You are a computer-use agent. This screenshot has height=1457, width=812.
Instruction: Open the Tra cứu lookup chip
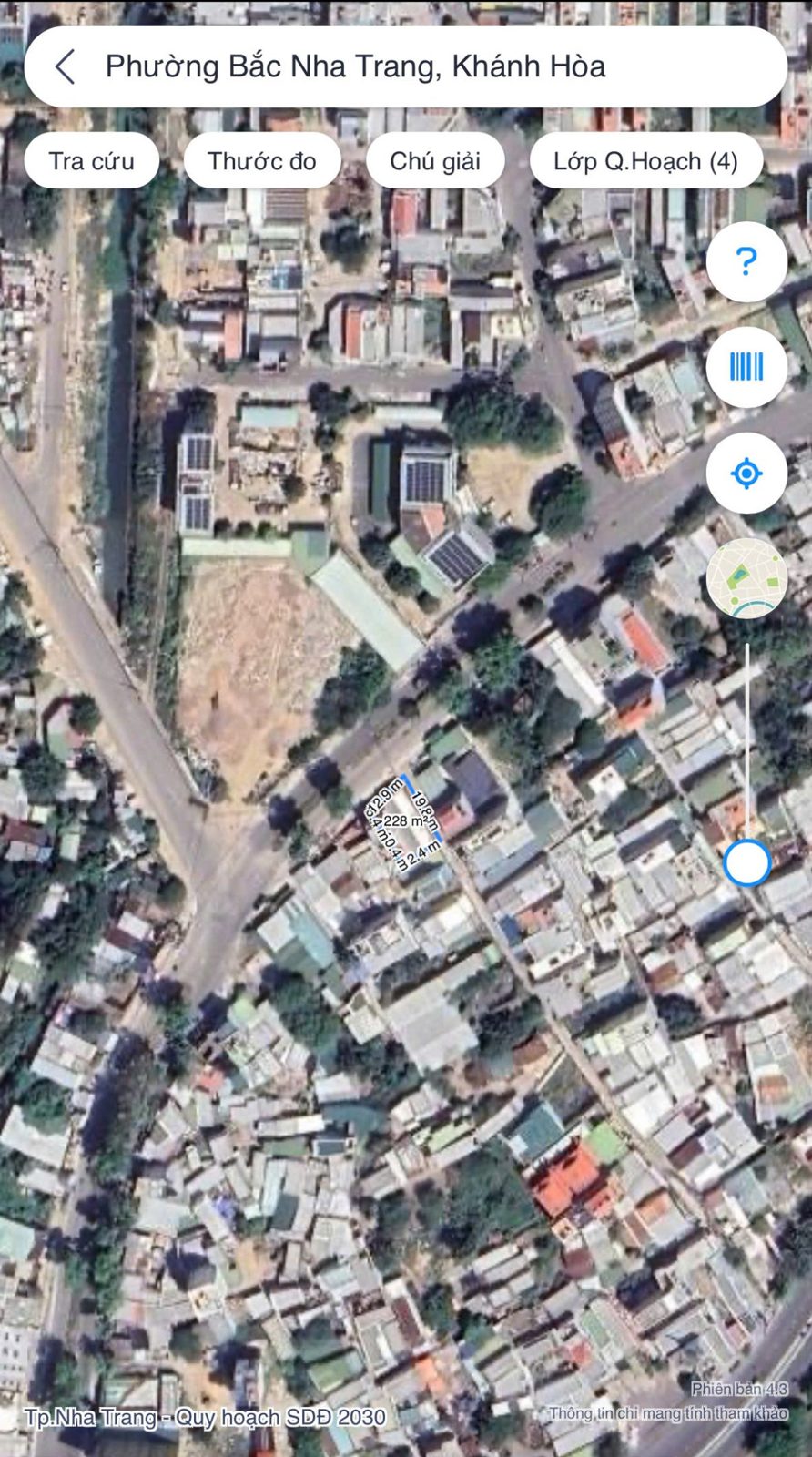91,161
